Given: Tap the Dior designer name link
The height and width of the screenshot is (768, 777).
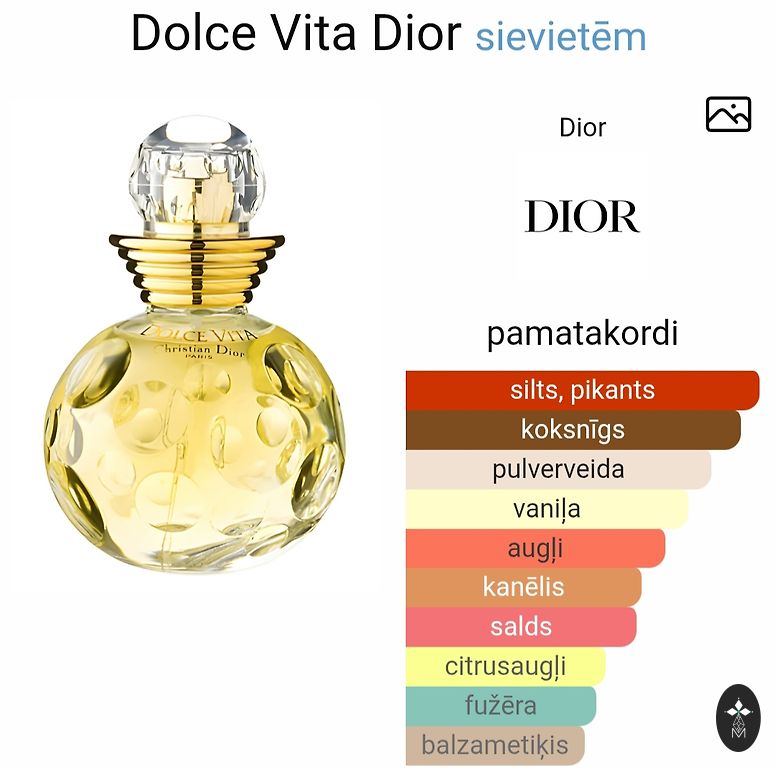Looking at the screenshot, I should click(582, 128).
